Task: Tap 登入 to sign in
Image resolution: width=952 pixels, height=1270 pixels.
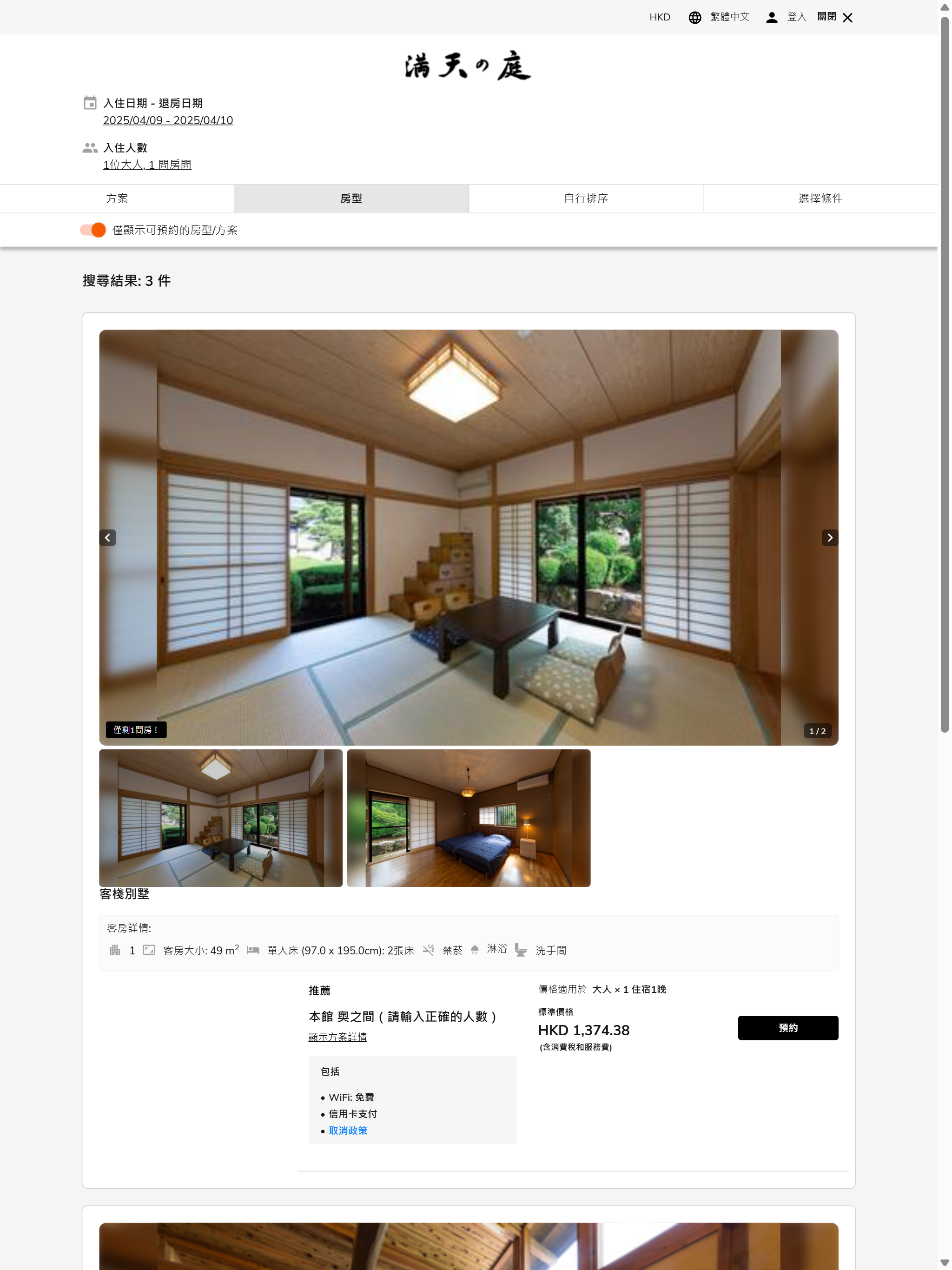Action: click(x=786, y=17)
